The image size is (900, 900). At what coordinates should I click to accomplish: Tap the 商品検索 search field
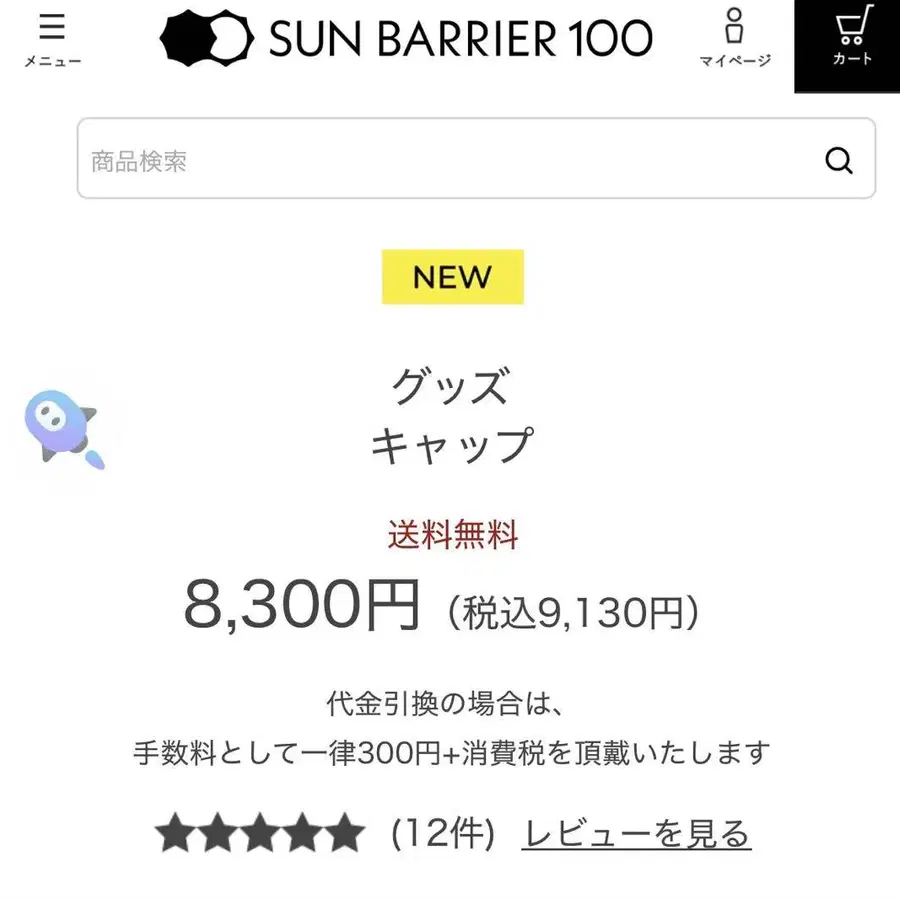coord(440,159)
